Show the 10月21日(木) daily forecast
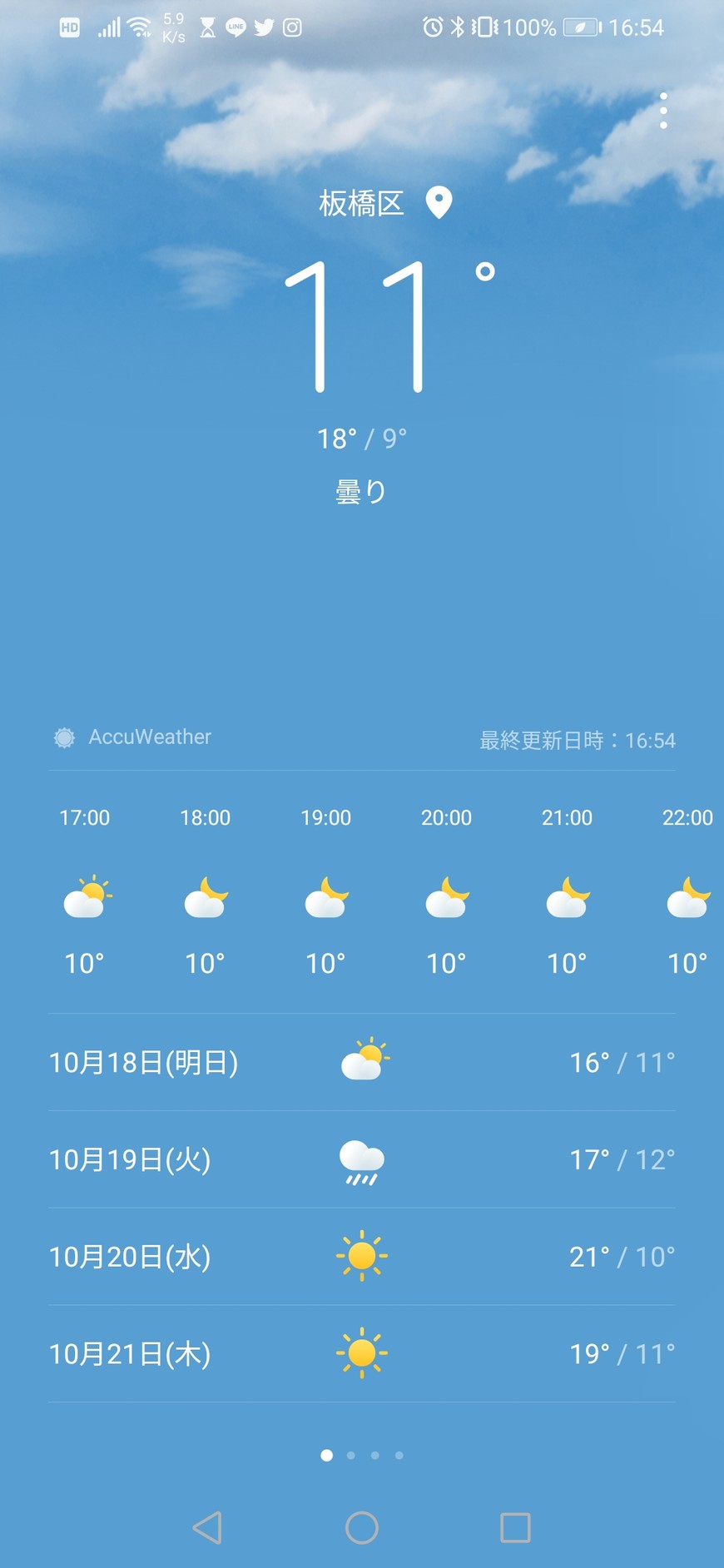The width and height of the screenshot is (724, 1568). pyautogui.click(x=361, y=1353)
